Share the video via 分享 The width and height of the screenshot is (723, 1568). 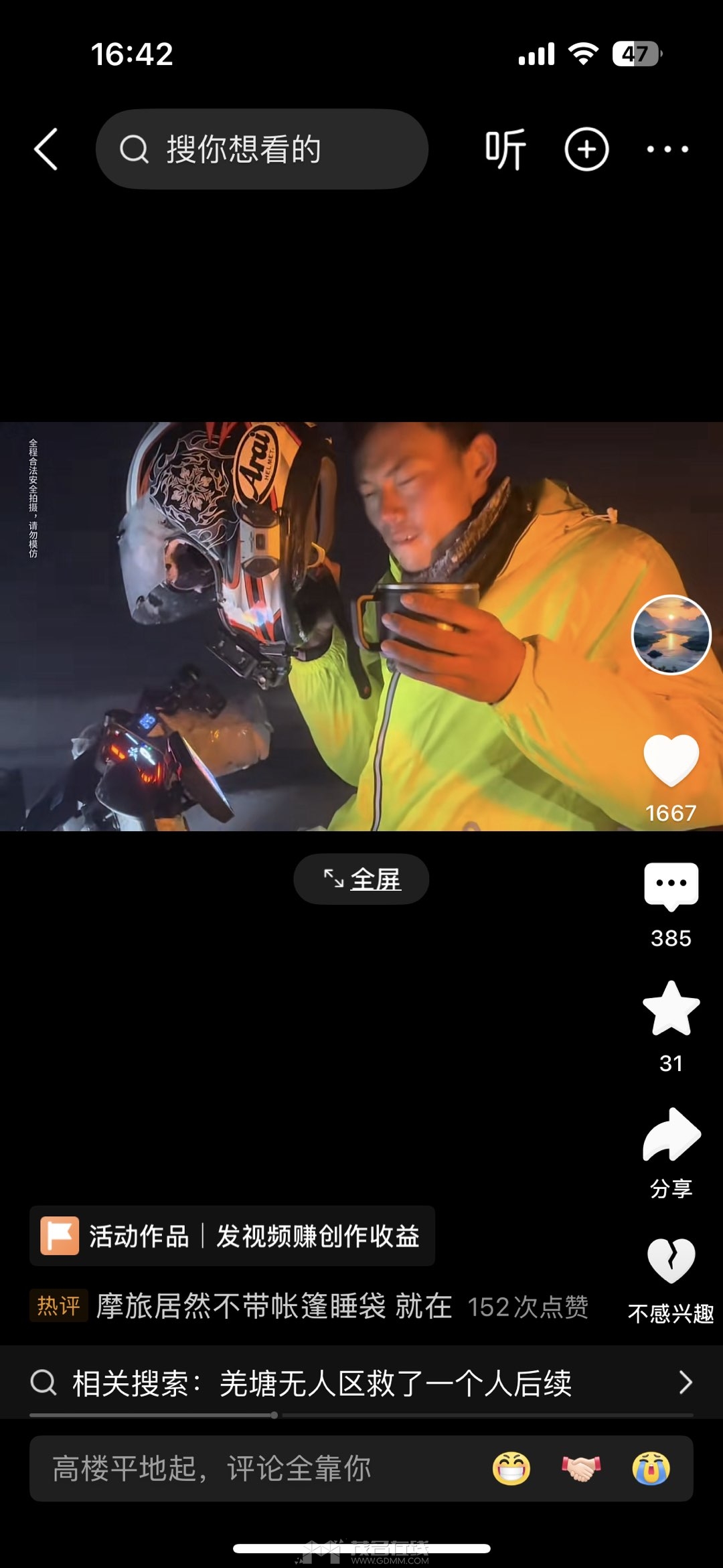click(671, 1135)
